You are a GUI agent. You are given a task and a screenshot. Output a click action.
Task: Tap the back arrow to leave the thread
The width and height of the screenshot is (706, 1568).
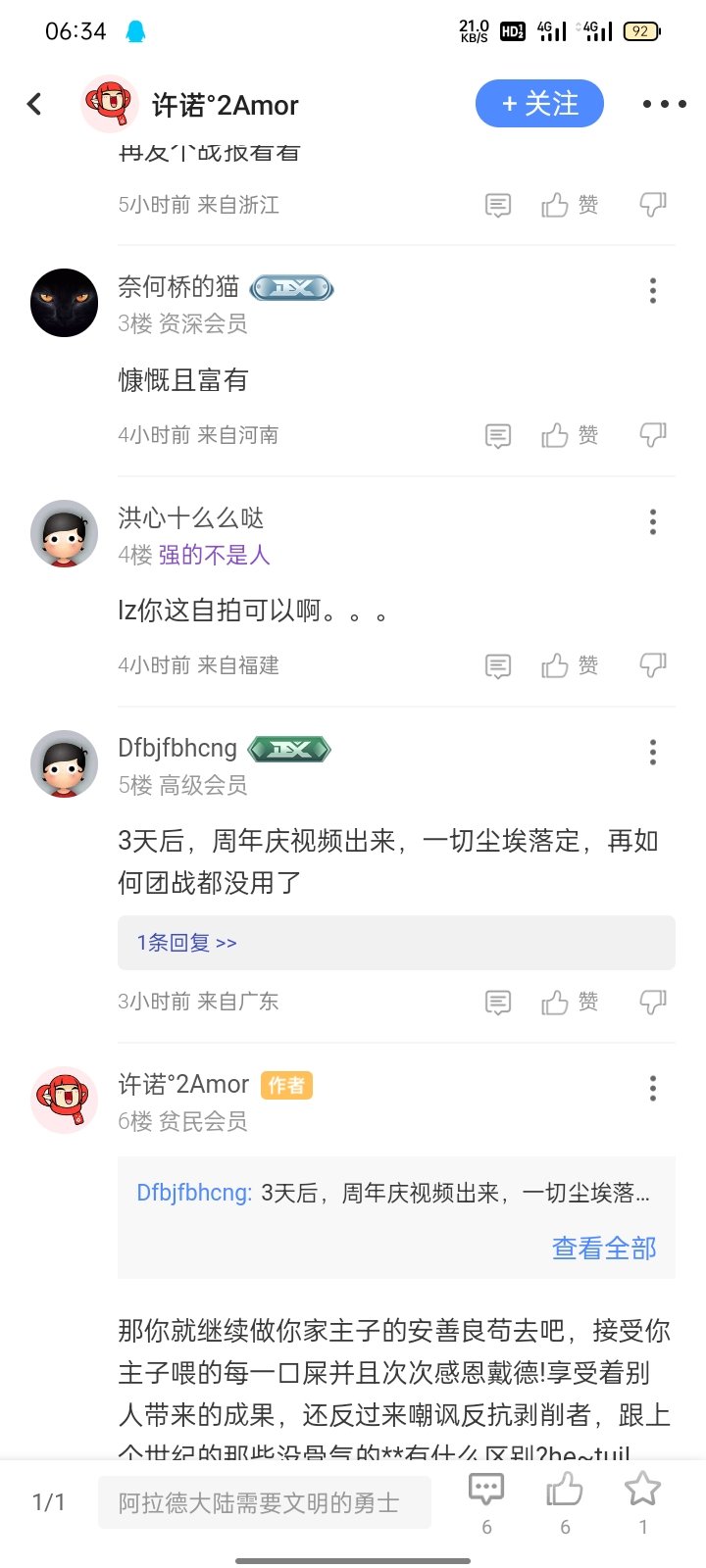[x=33, y=103]
